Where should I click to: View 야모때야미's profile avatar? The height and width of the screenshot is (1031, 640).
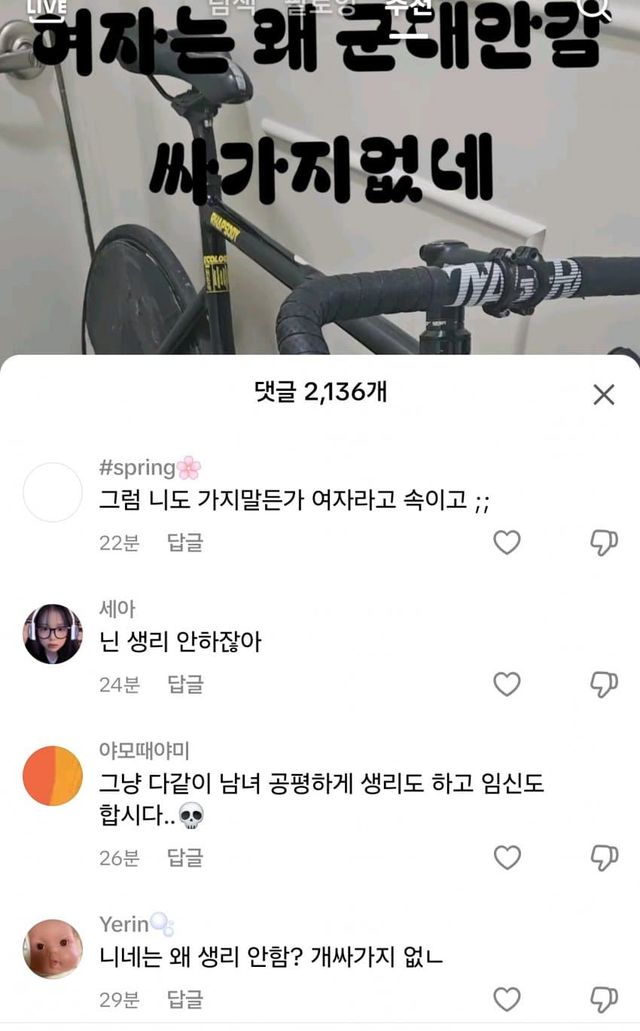click(x=52, y=776)
